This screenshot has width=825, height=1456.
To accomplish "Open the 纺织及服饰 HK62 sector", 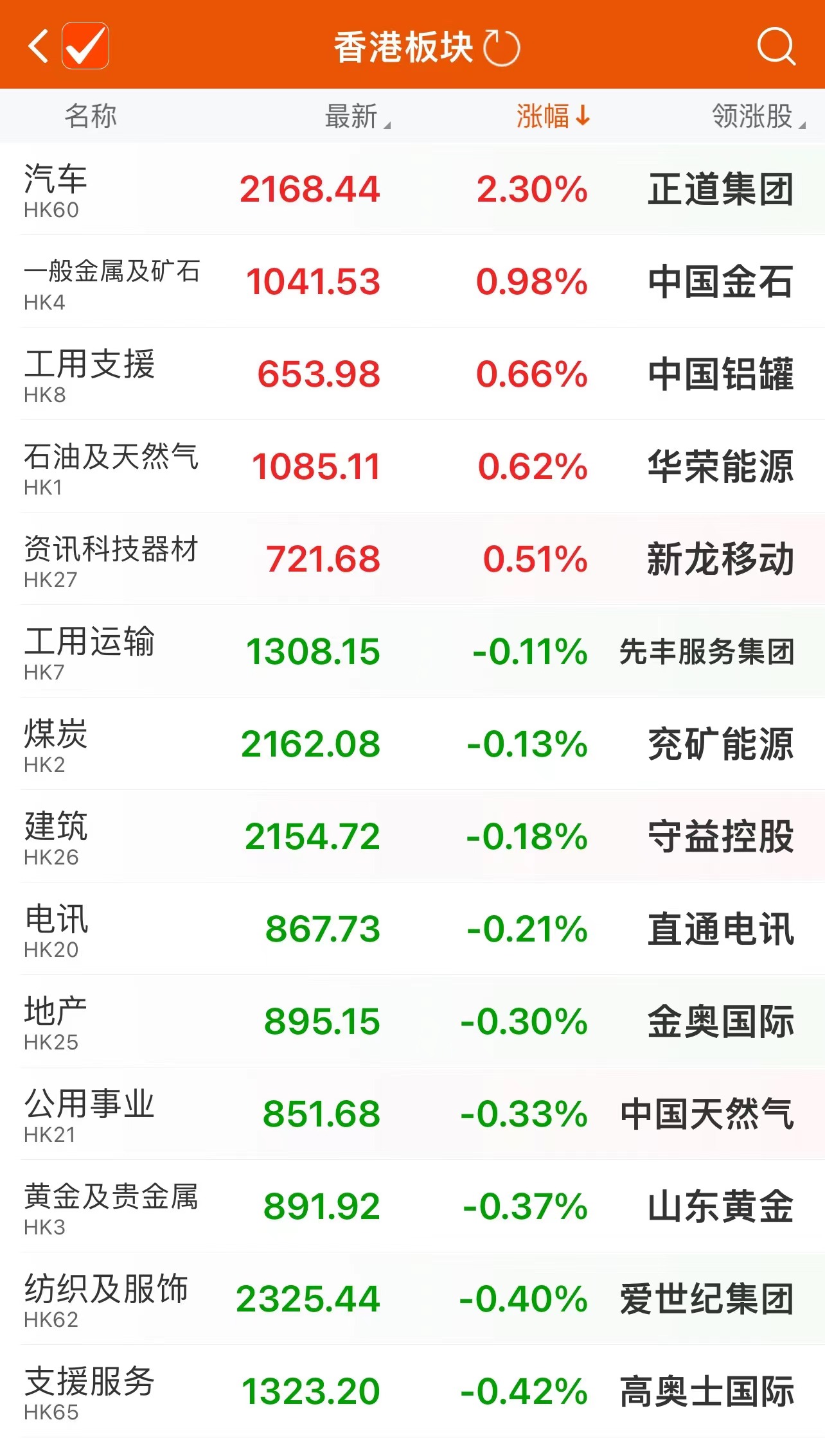I will 106,1299.
